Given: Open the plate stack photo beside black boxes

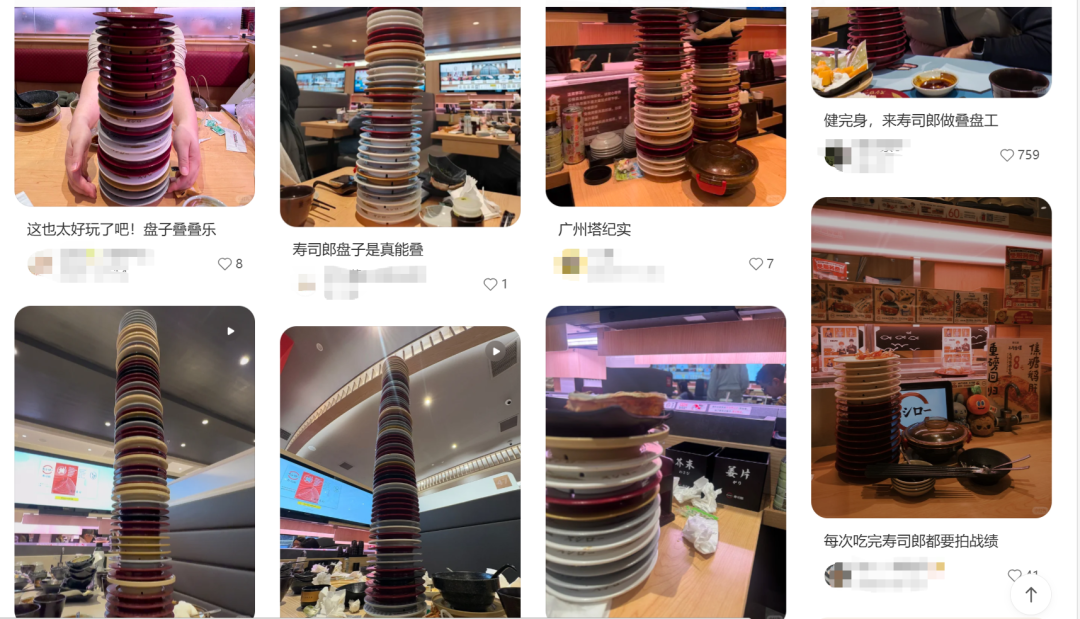Looking at the screenshot, I should coord(665,460).
